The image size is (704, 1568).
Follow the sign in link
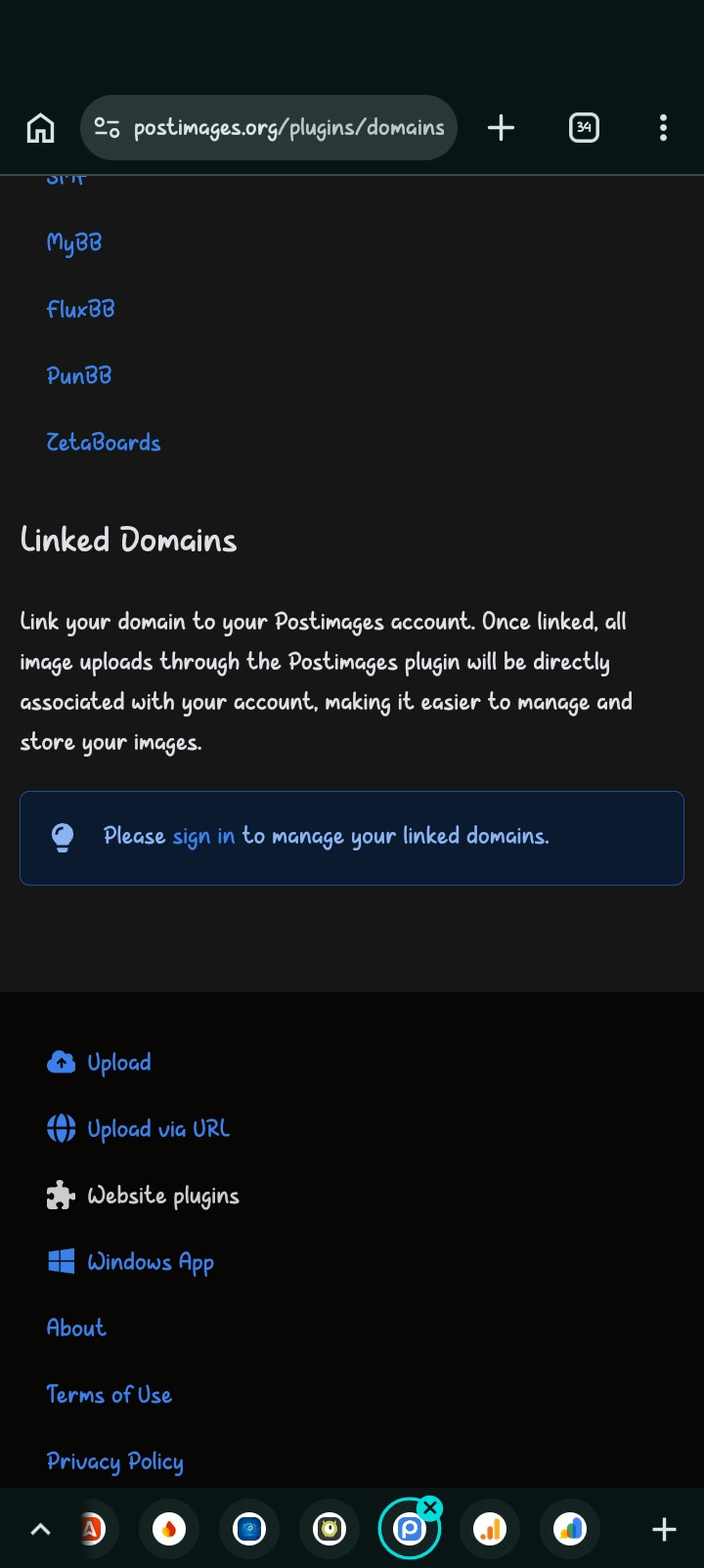[203, 837]
